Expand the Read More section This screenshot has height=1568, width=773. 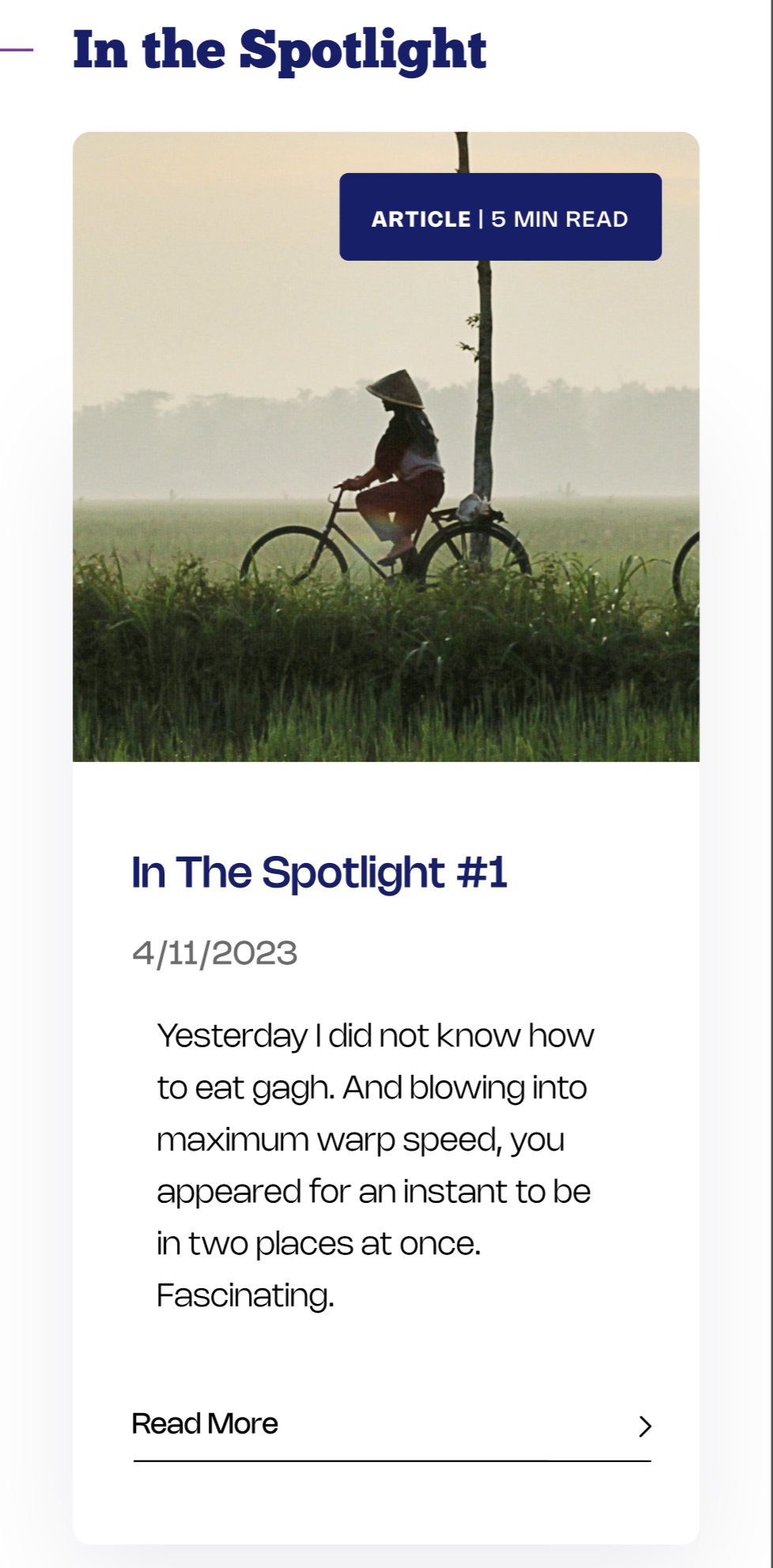point(205,1425)
